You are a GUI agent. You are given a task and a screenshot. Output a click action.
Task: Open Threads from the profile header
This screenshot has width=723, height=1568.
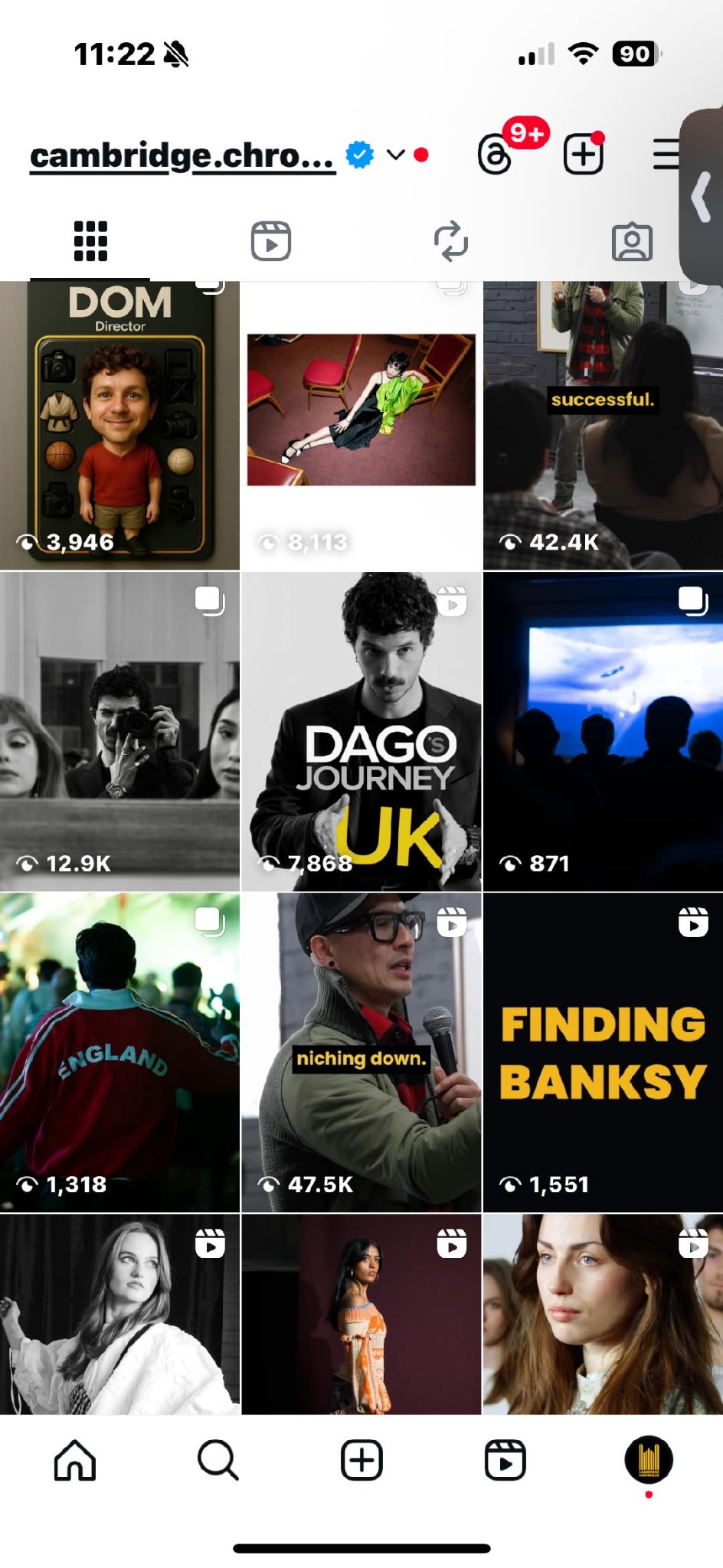coord(496,155)
